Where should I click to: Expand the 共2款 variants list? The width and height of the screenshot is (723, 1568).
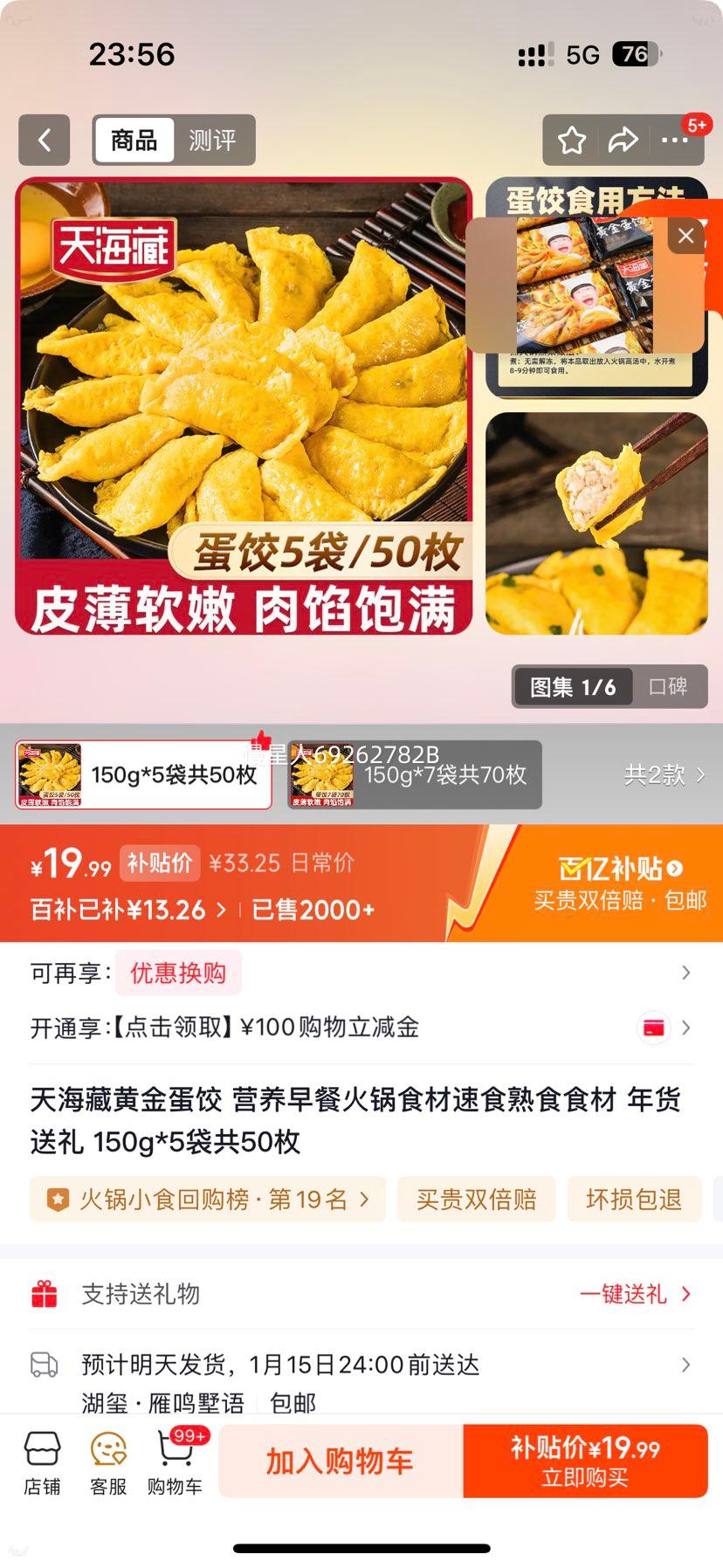[x=664, y=774]
